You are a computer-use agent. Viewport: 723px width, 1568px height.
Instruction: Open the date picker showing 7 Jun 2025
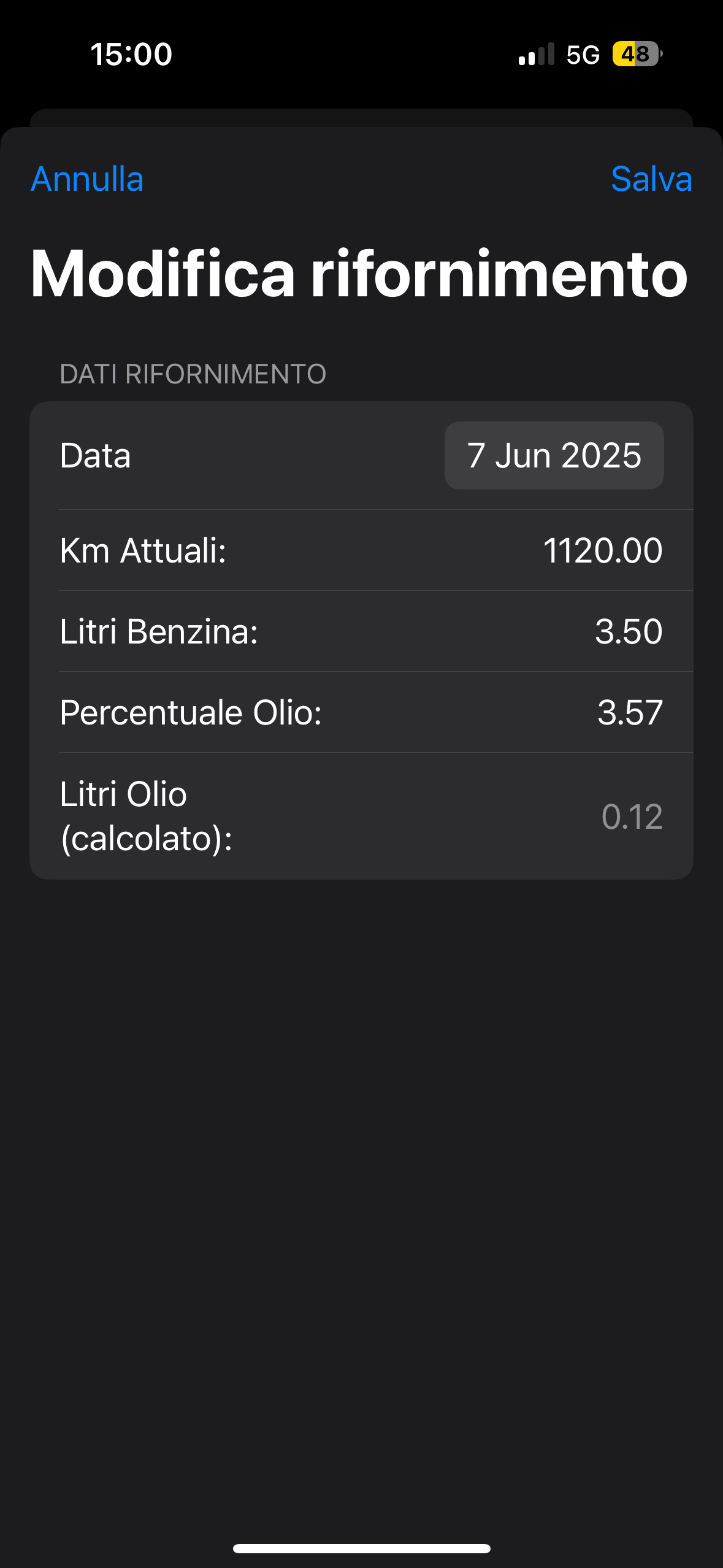pyautogui.click(x=554, y=455)
